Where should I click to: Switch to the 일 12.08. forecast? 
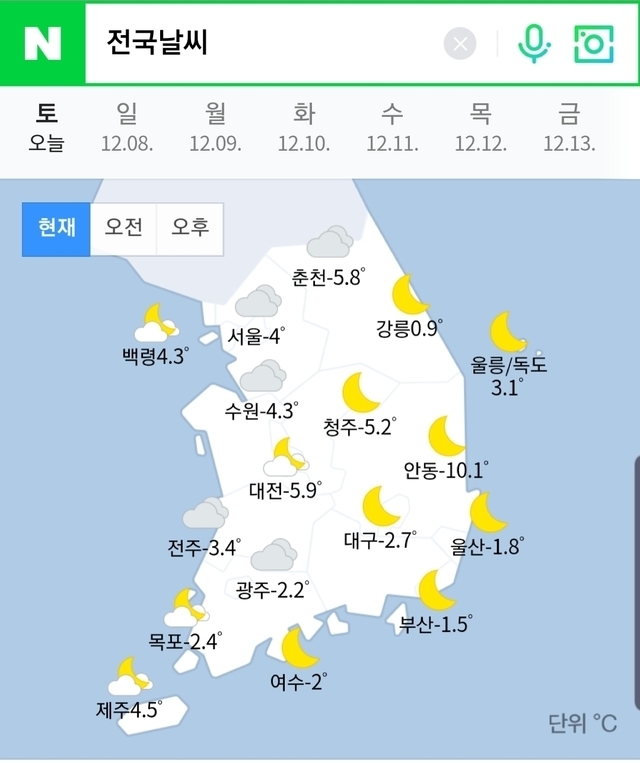pos(127,127)
